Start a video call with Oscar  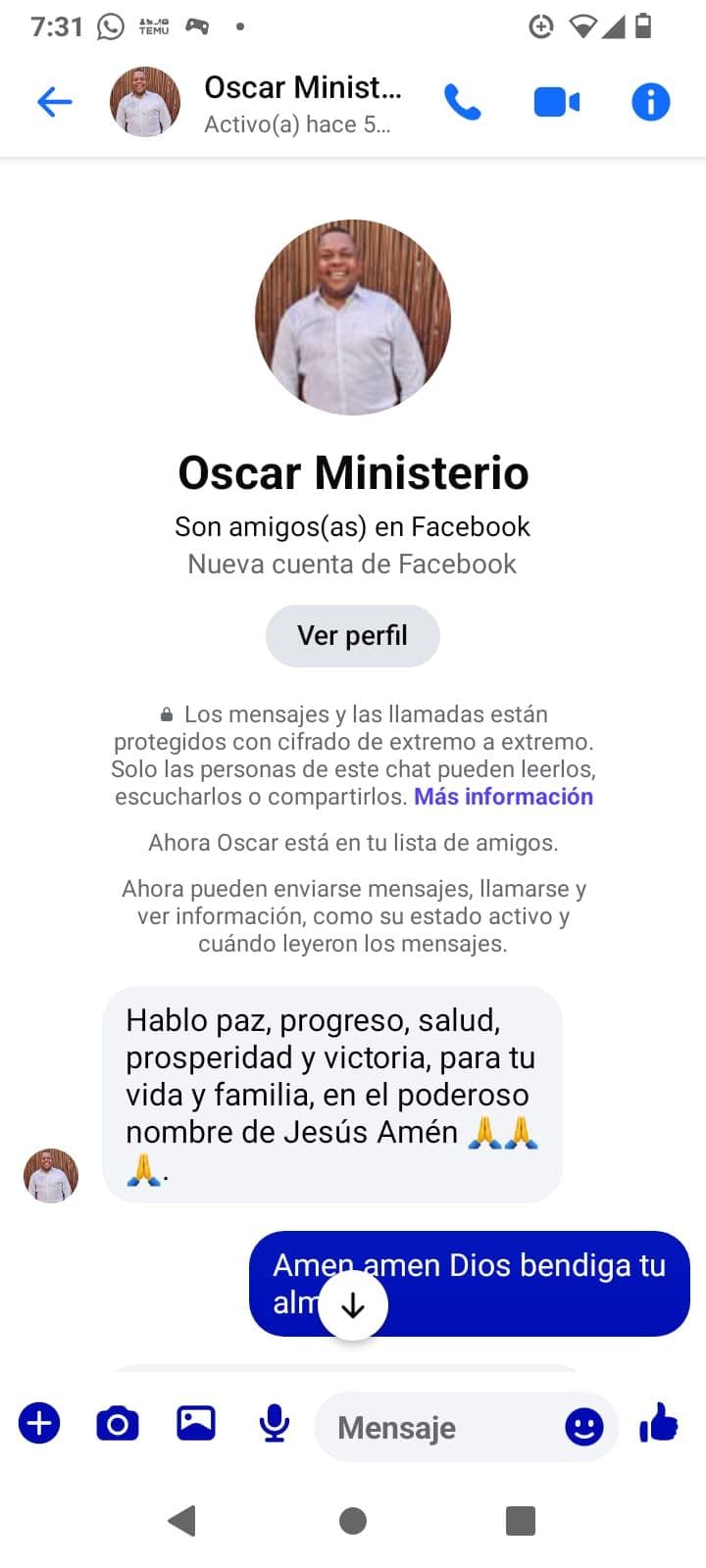point(556,102)
